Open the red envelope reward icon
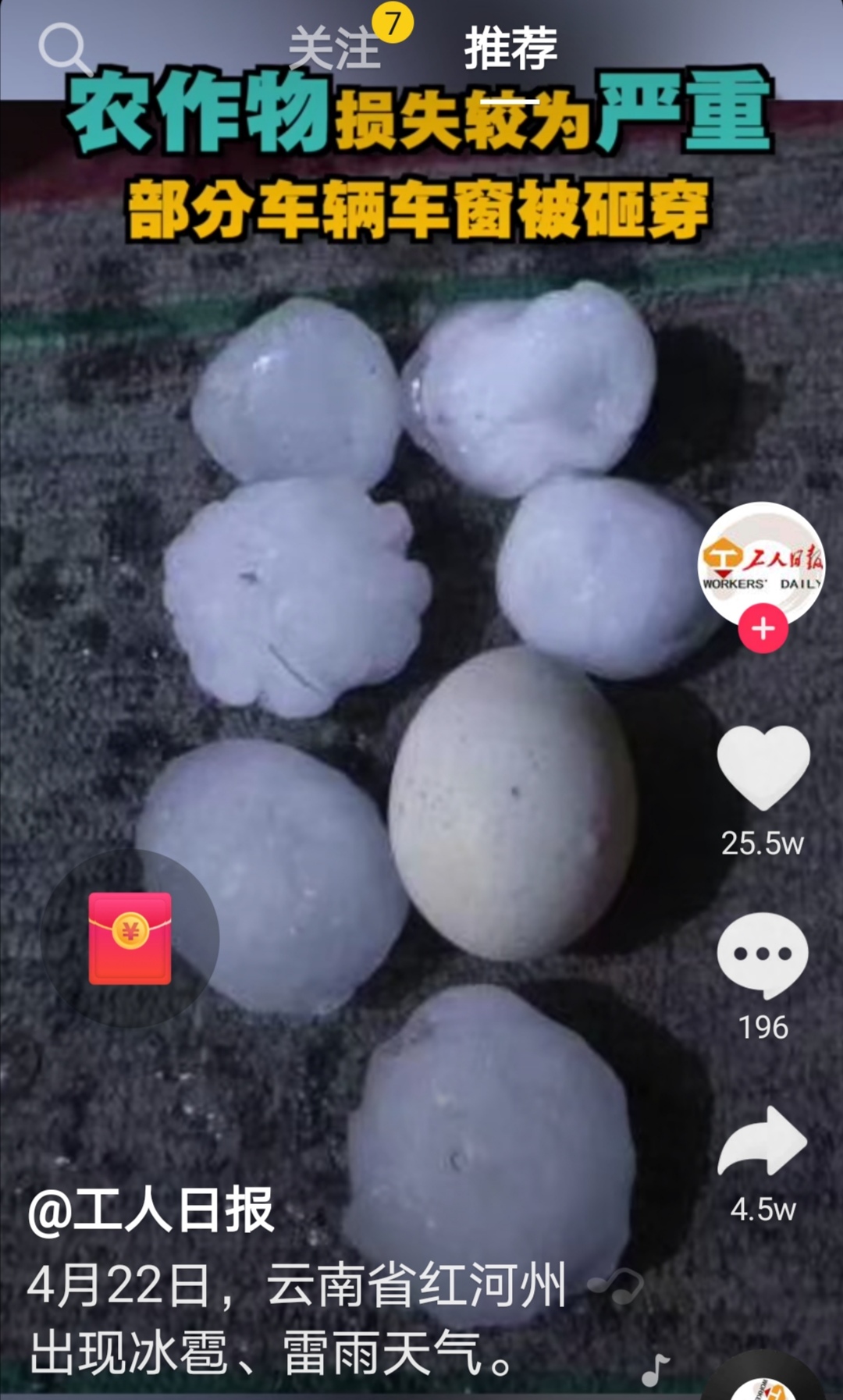 (x=130, y=937)
